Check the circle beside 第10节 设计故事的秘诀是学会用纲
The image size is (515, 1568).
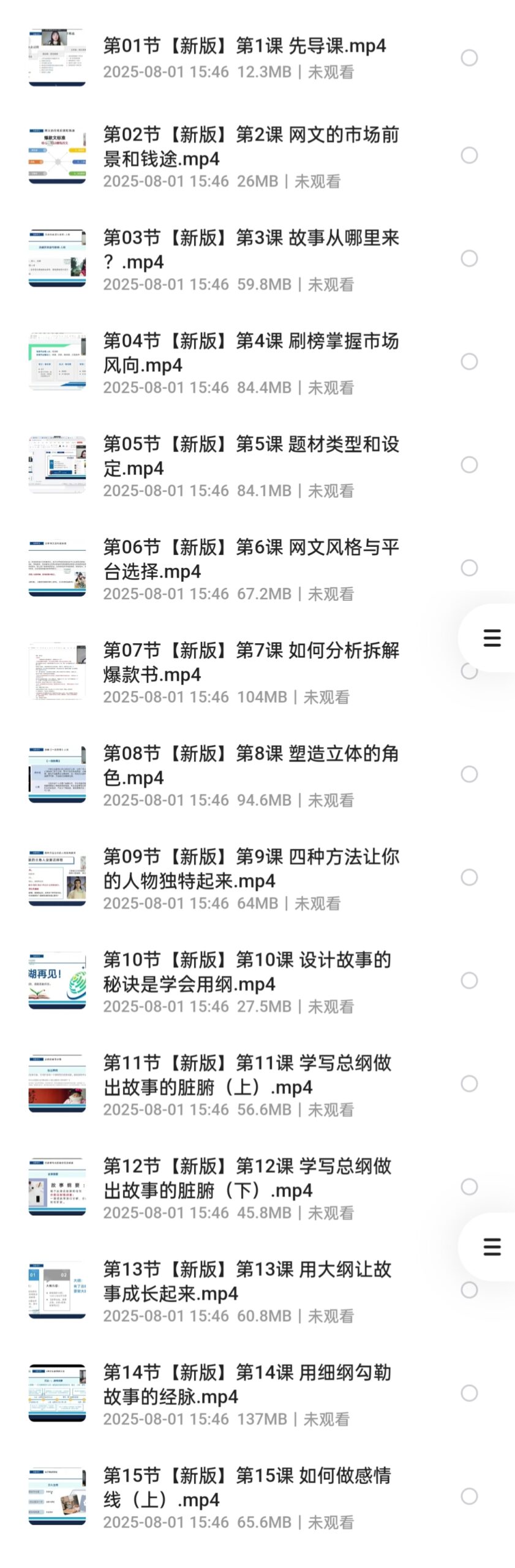(x=469, y=981)
